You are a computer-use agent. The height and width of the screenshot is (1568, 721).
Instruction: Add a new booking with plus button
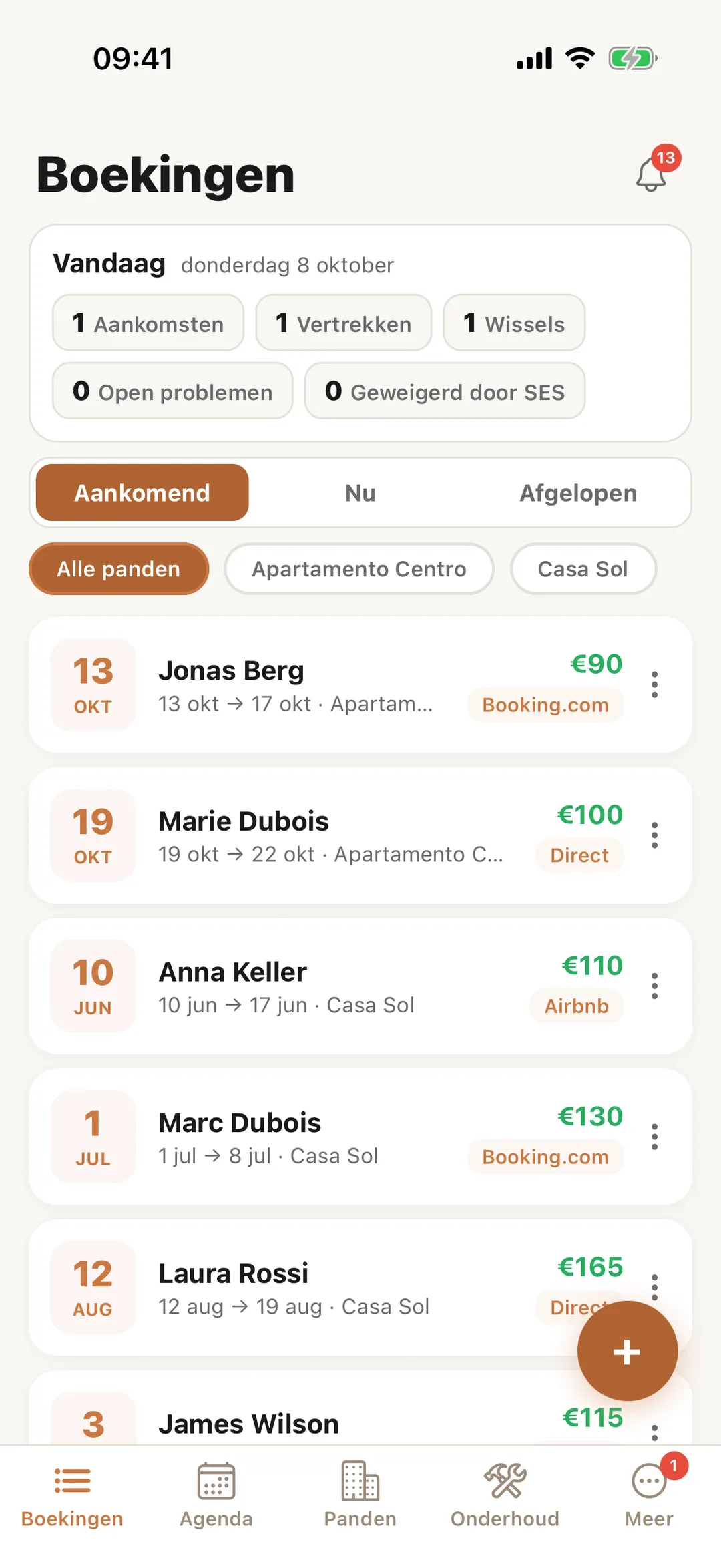(628, 1351)
